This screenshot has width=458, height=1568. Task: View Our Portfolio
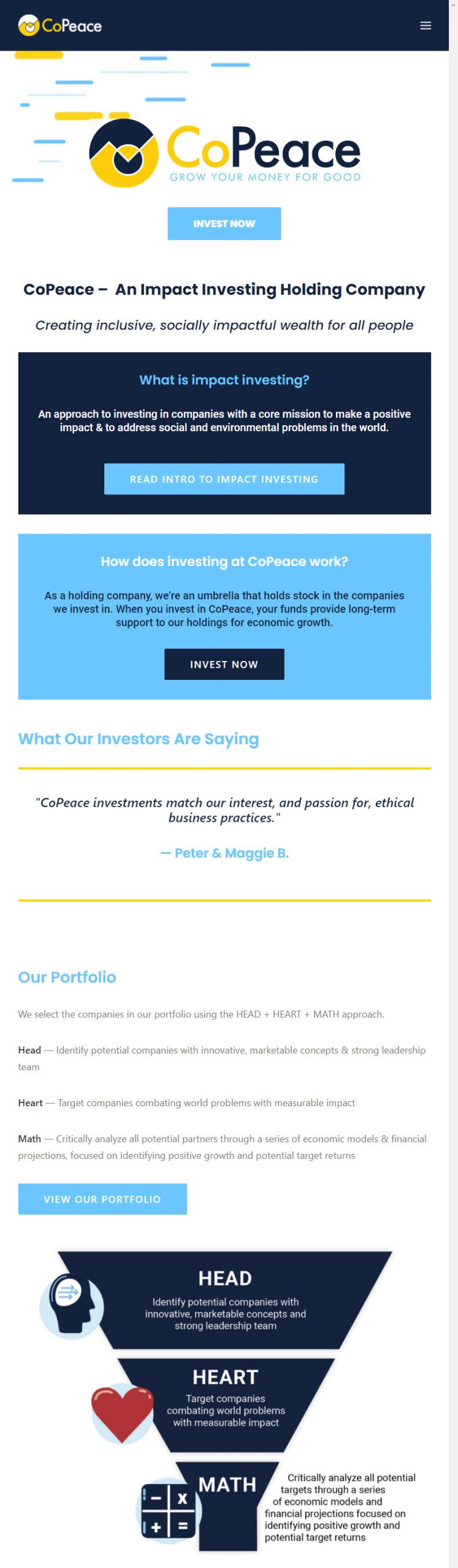tap(102, 1199)
